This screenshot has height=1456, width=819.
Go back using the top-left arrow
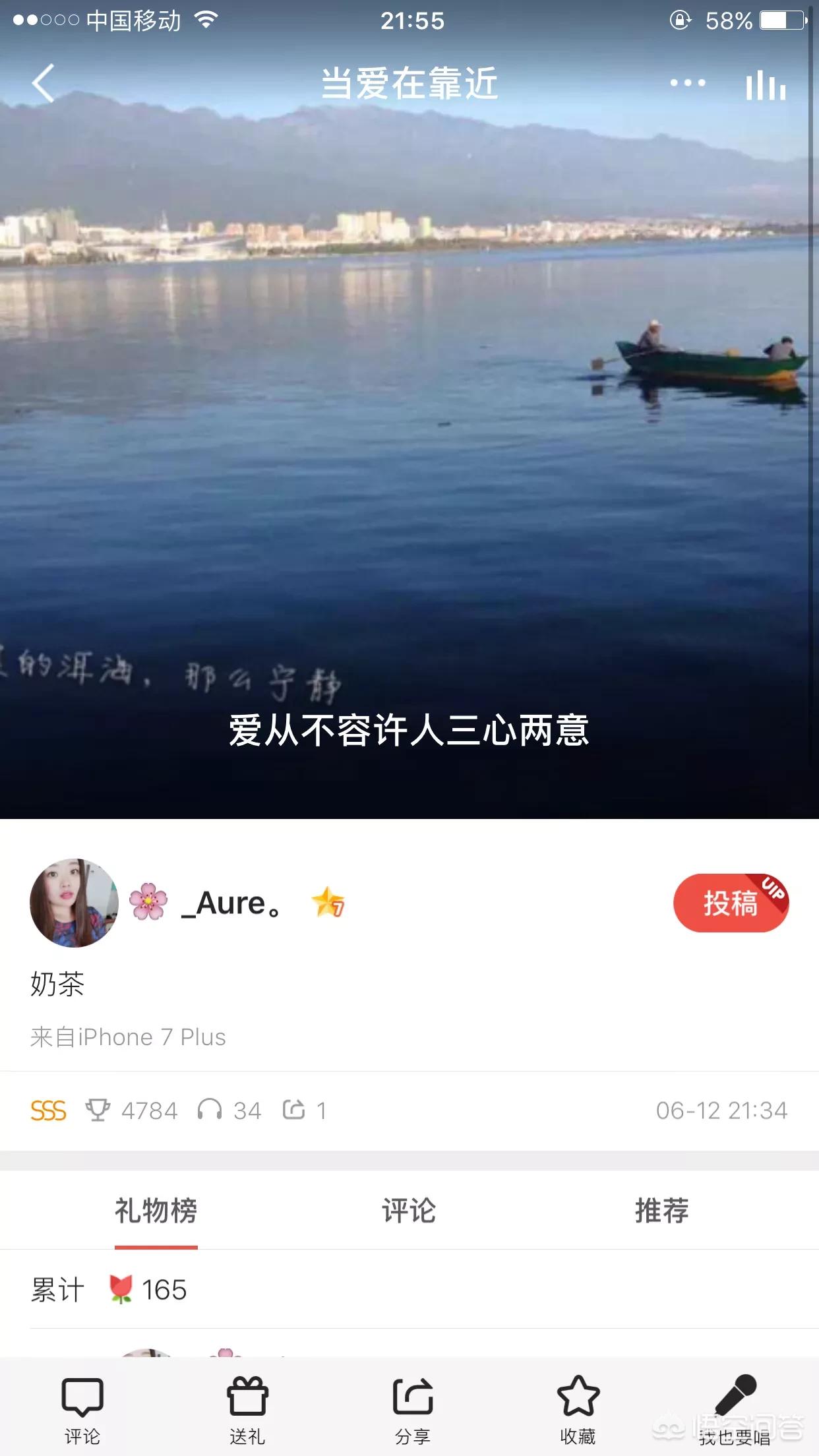[x=44, y=84]
